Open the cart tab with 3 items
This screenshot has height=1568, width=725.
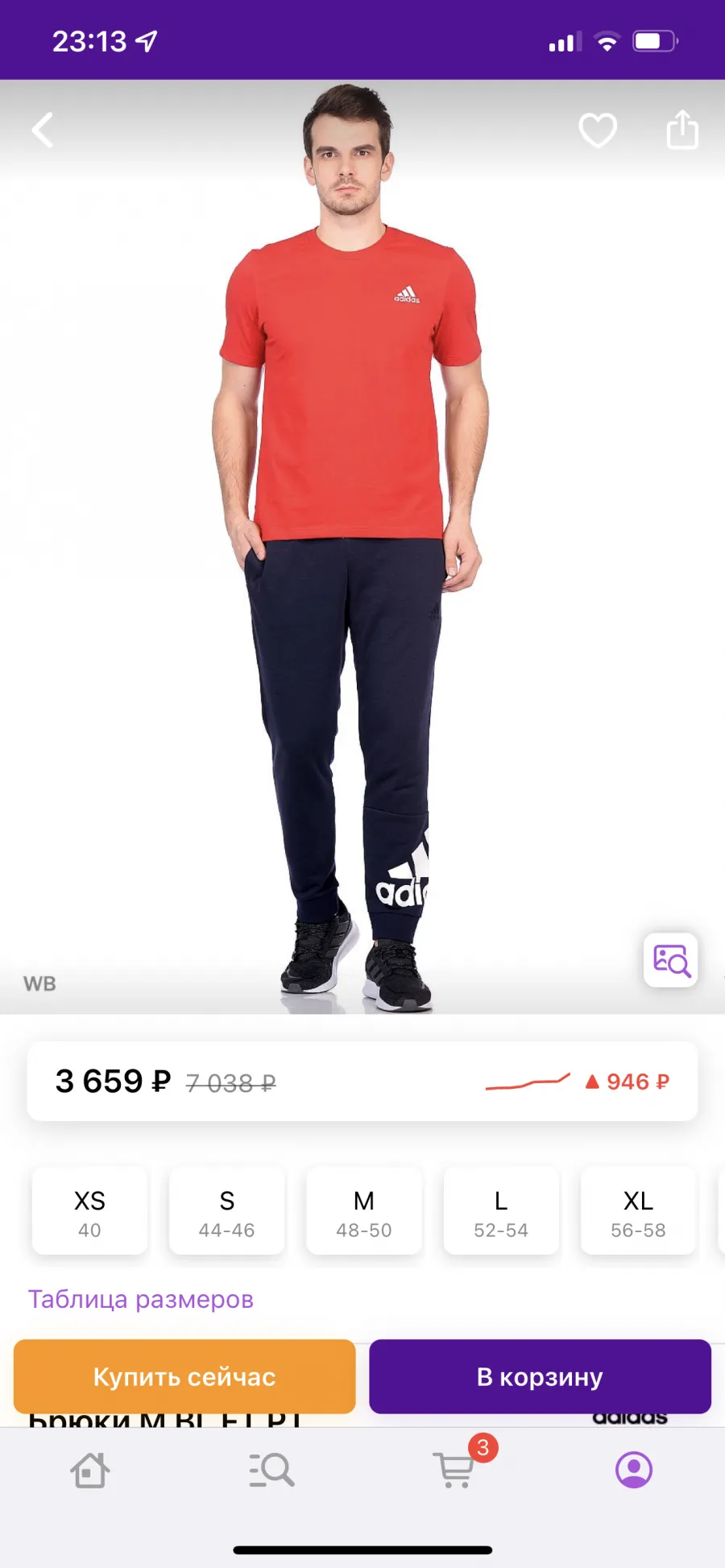[455, 1471]
